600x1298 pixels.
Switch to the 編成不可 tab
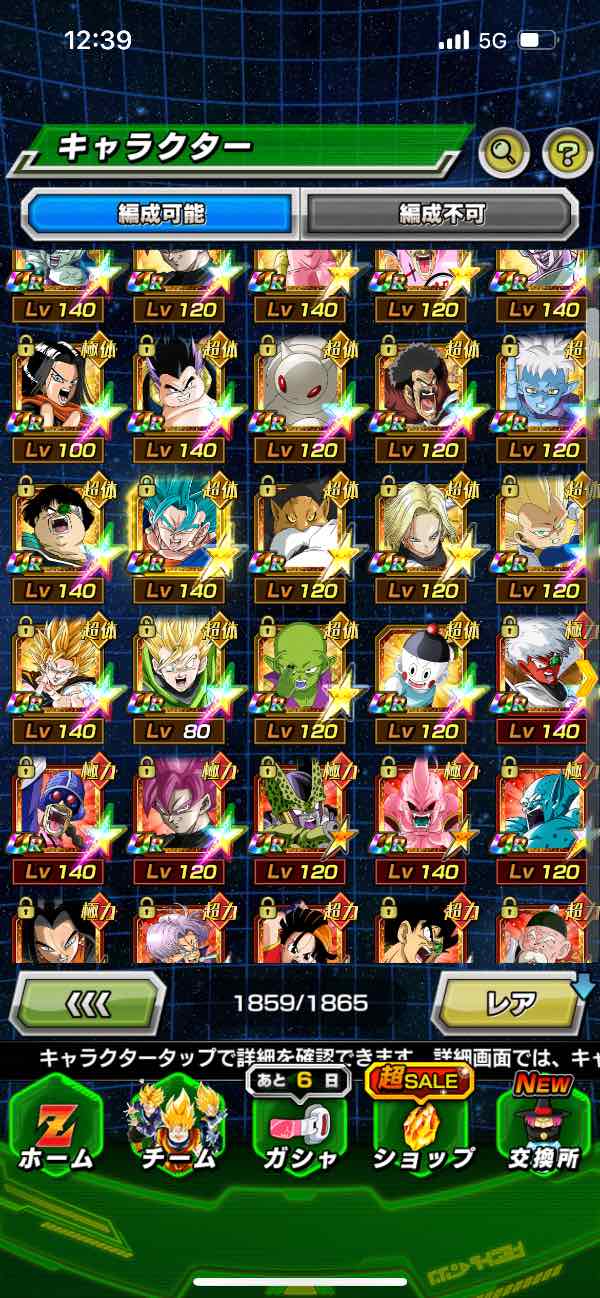coord(441,213)
